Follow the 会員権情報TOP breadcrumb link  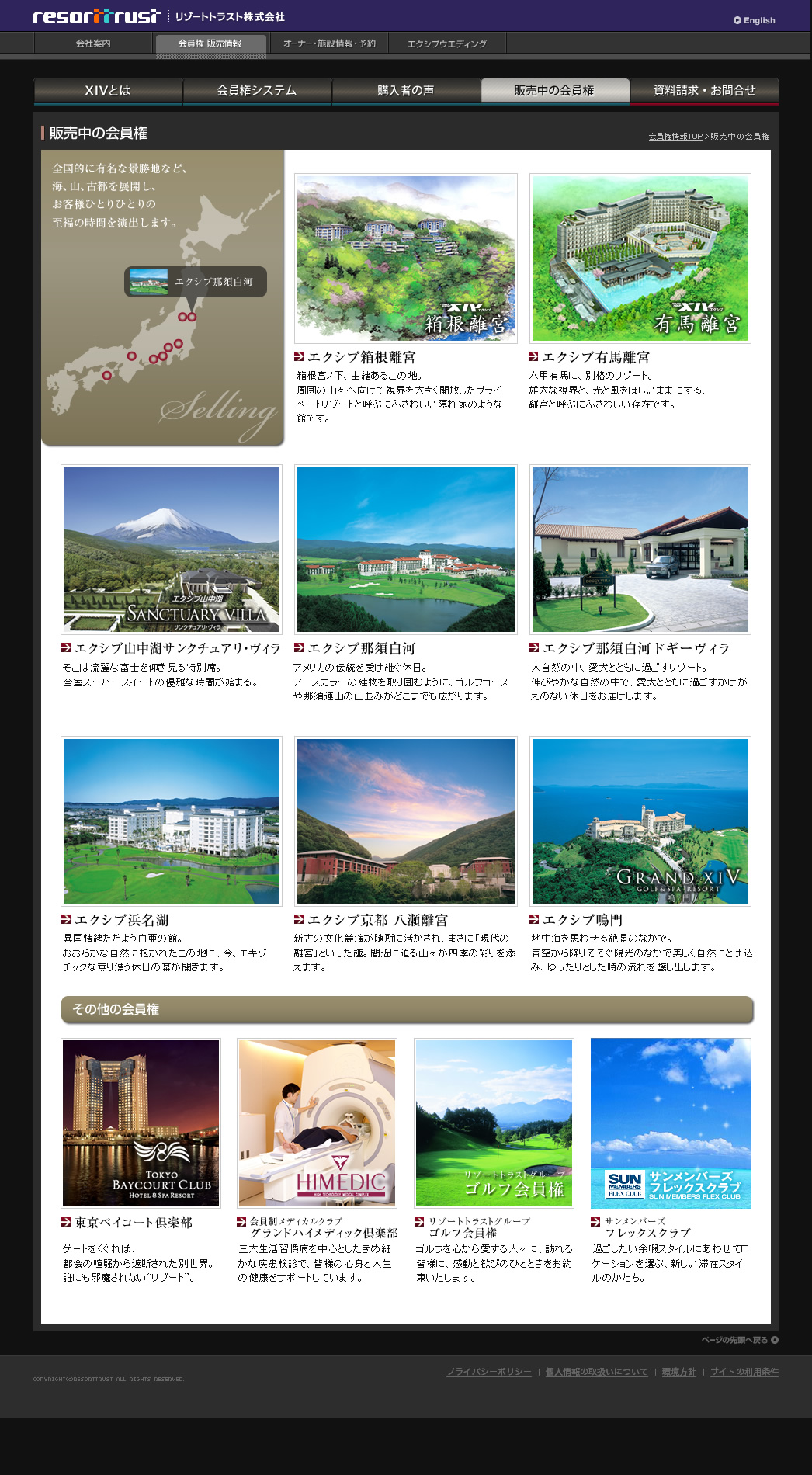click(675, 137)
